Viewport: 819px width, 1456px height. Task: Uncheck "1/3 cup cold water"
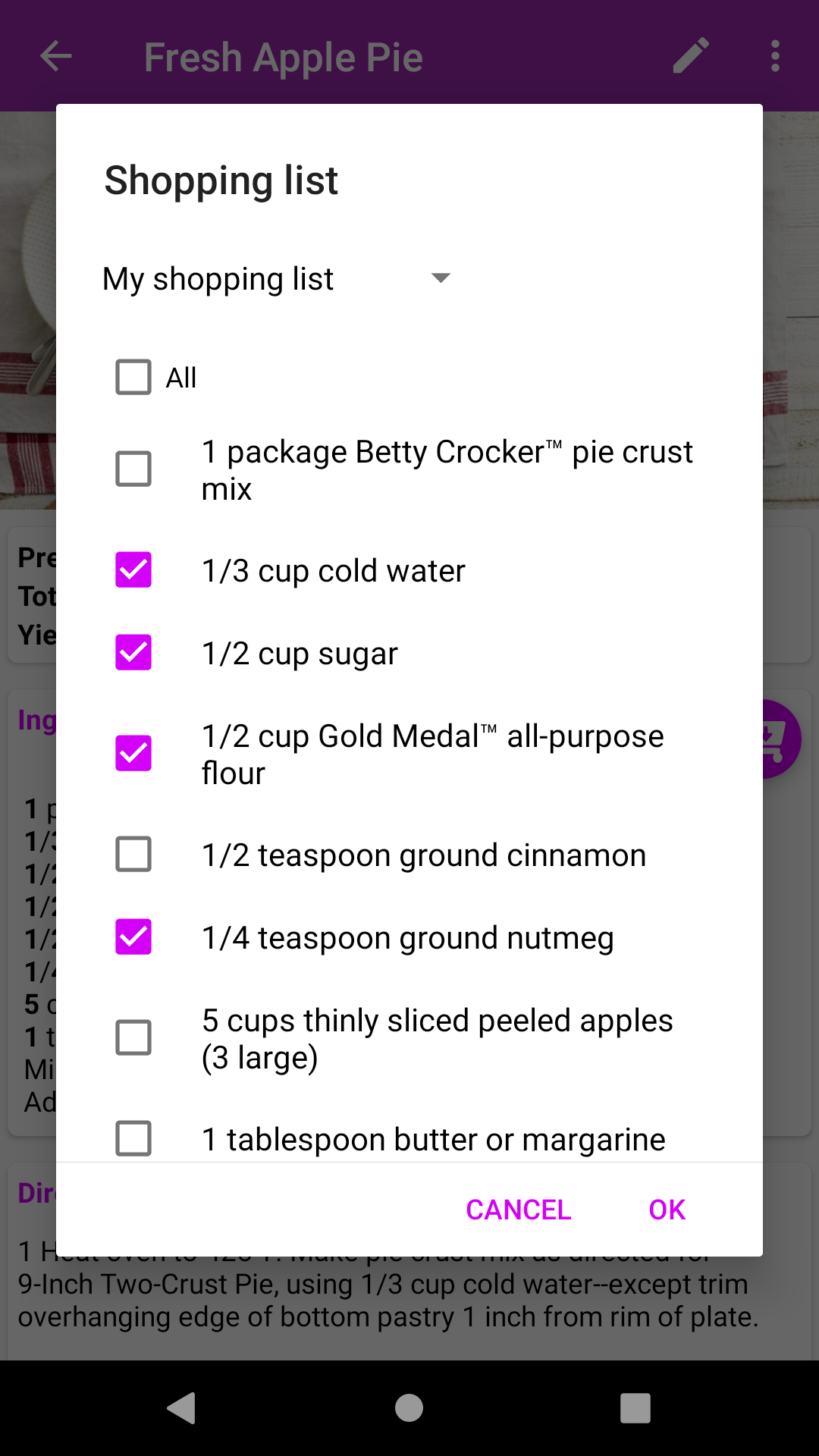tap(133, 570)
